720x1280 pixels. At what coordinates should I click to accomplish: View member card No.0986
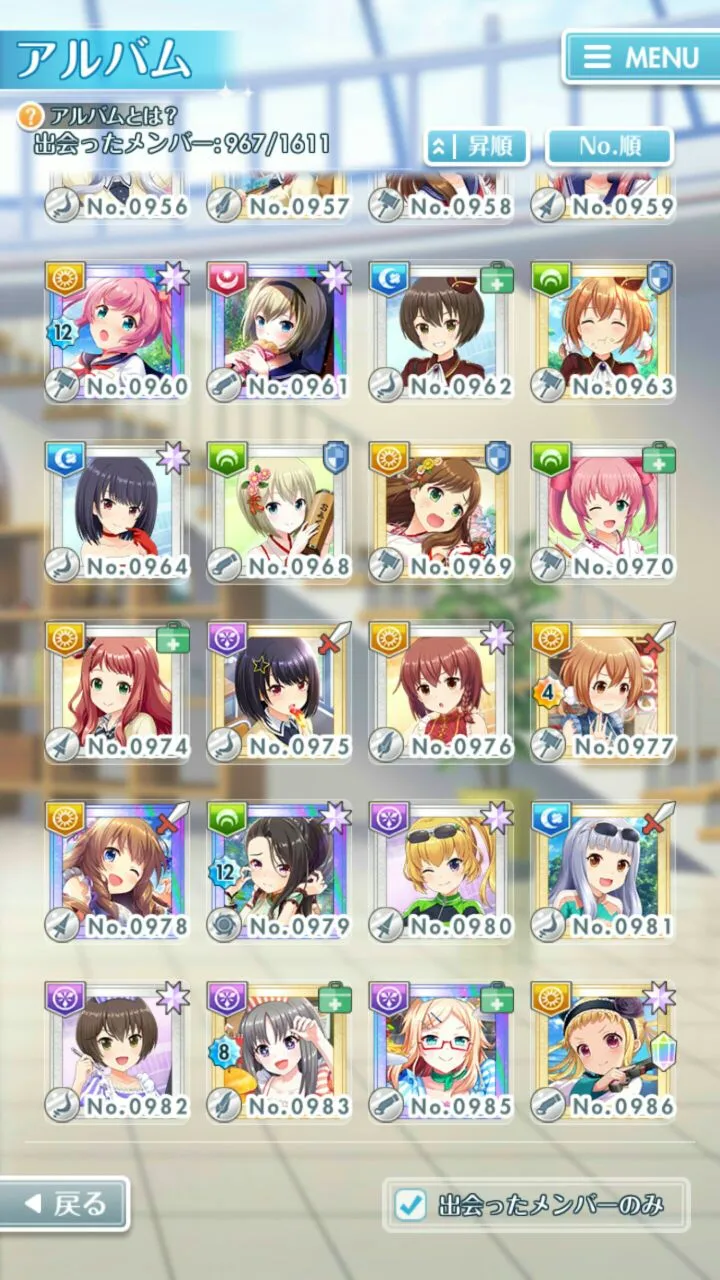coord(602,1052)
